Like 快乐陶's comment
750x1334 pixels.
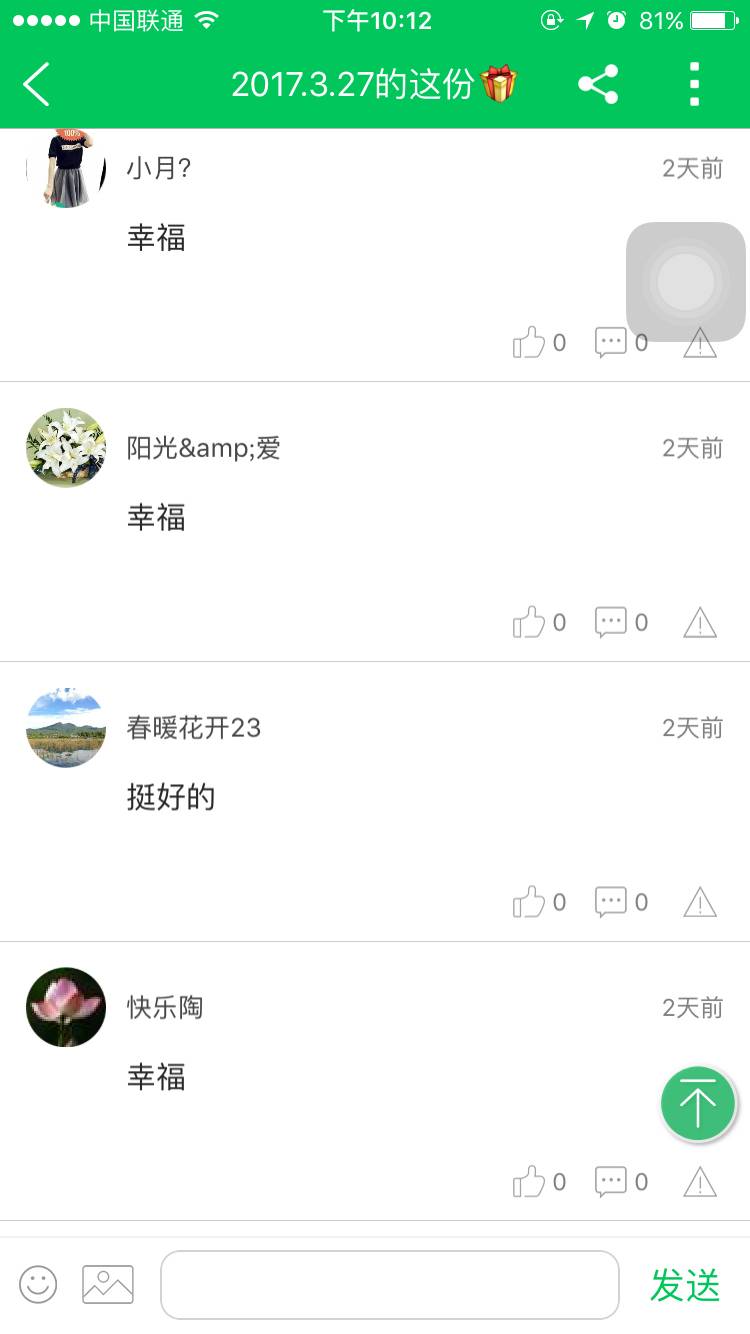(x=530, y=1182)
